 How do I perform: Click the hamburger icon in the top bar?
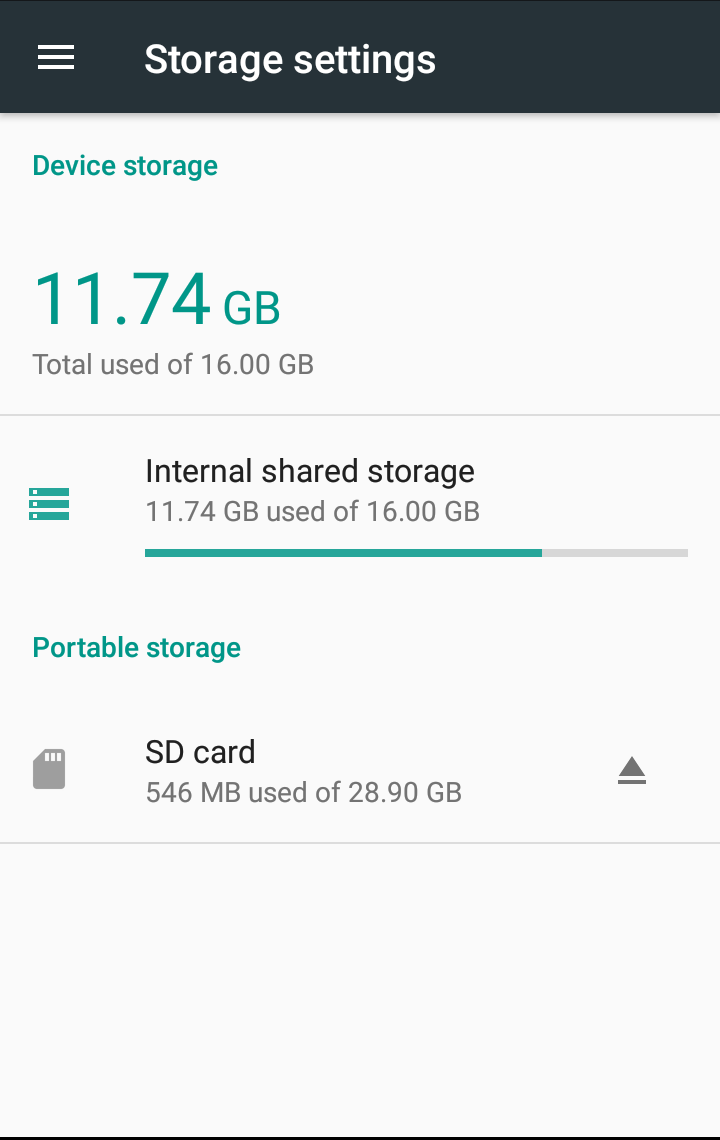[x=55, y=57]
